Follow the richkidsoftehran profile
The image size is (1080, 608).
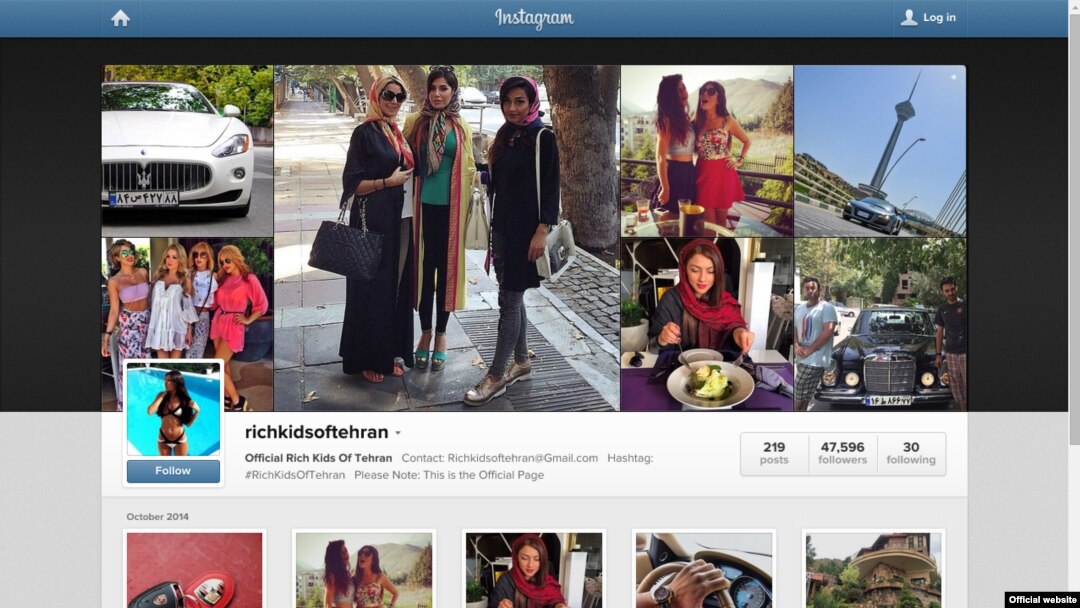[173, 471]
